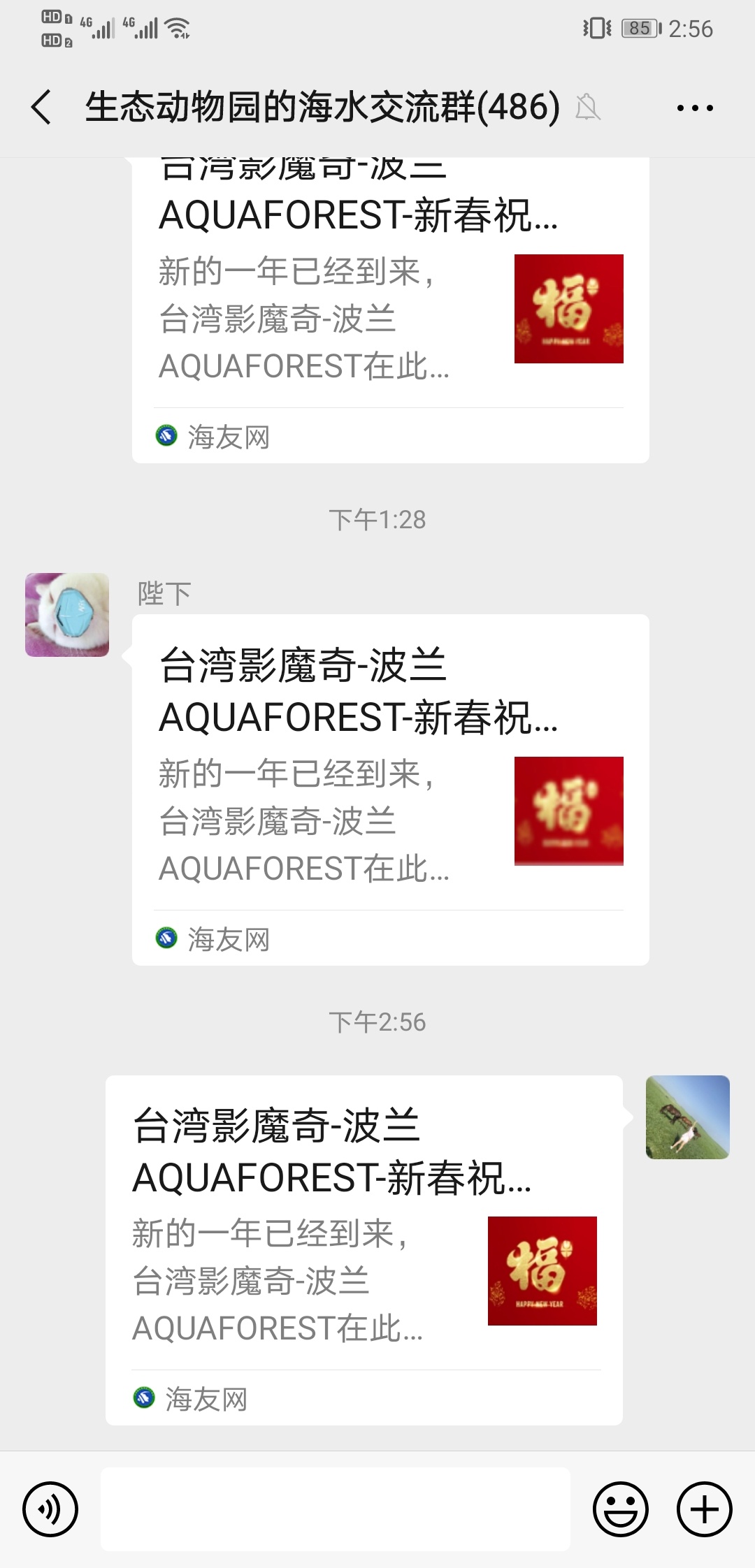
Task: Open the article card shared by 陛下
Action: click(390, 790)
